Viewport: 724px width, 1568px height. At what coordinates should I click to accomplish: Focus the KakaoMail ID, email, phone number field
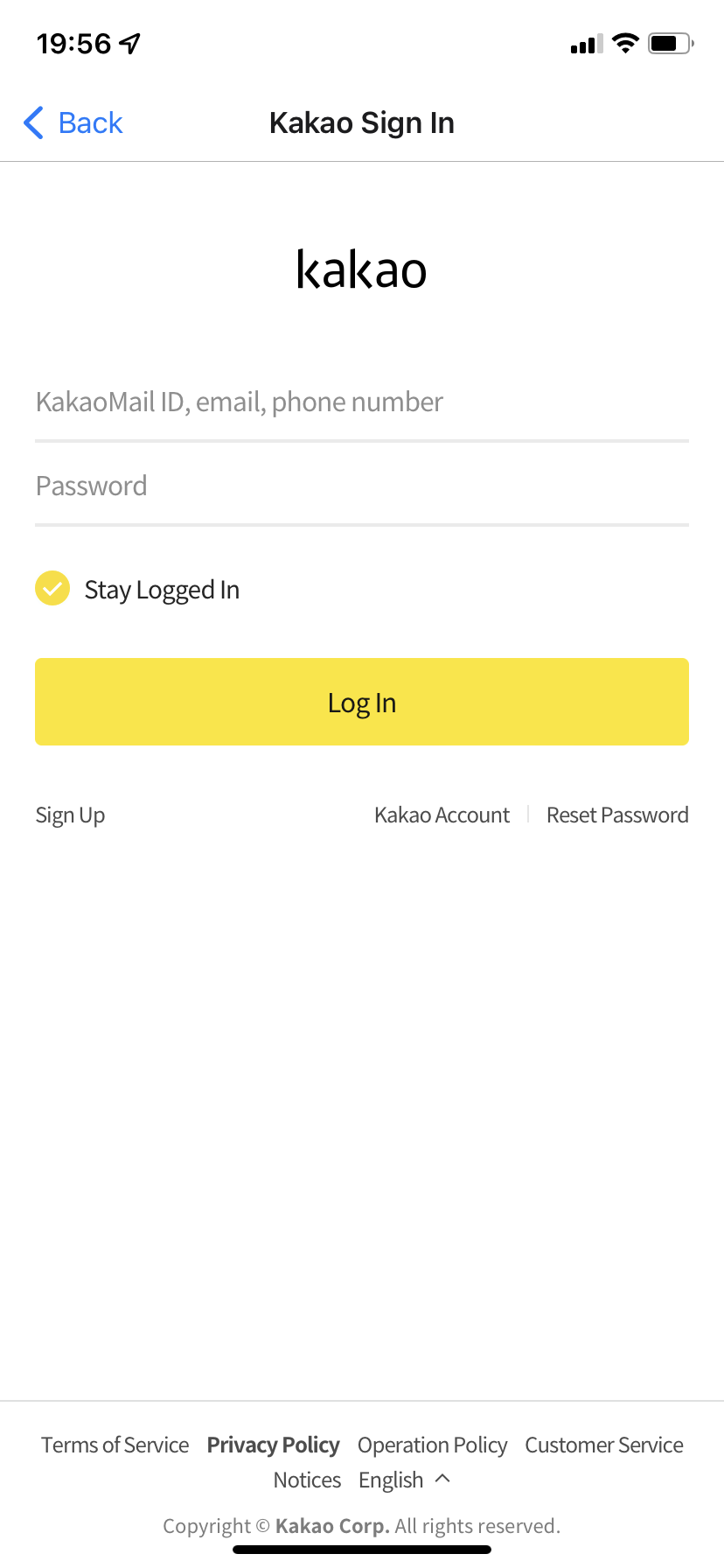[x=362, y=402]
